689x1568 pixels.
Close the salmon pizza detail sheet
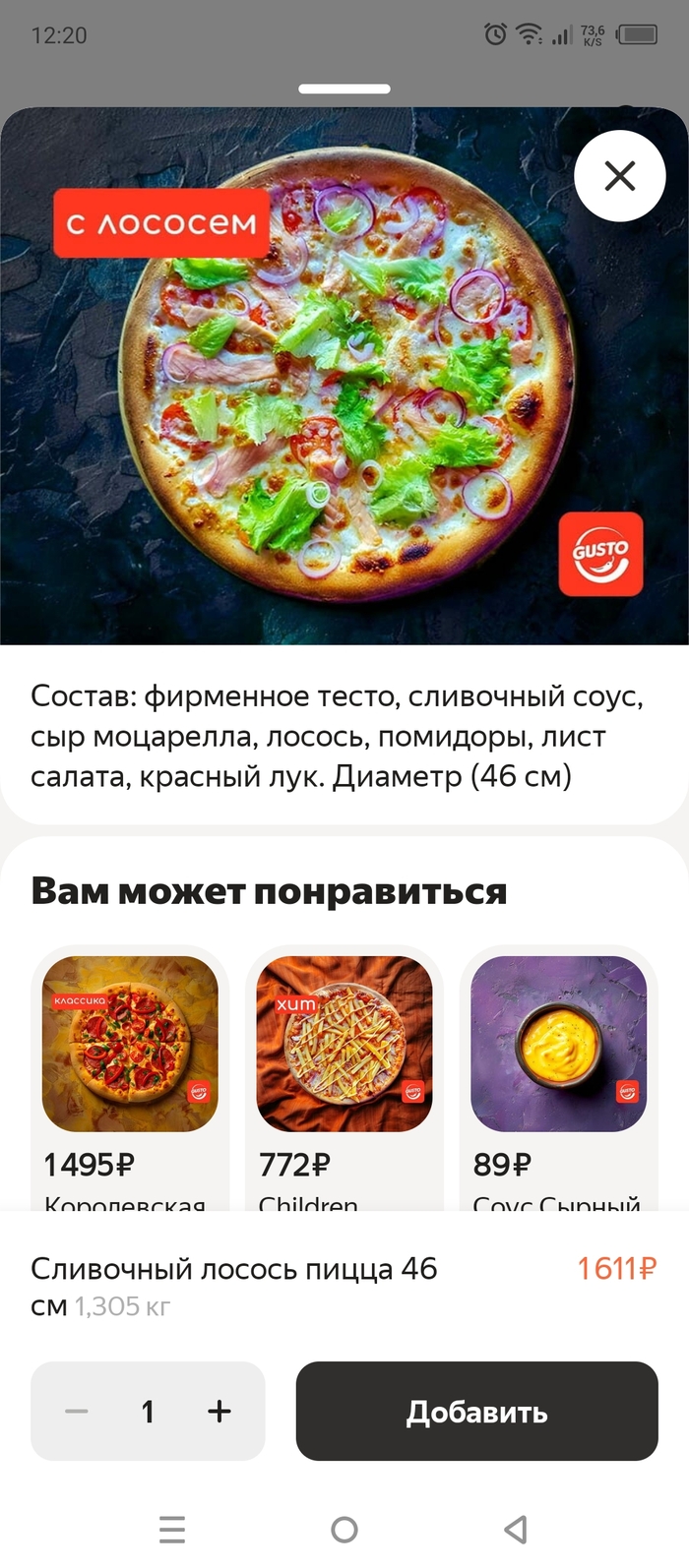point(620,176)
